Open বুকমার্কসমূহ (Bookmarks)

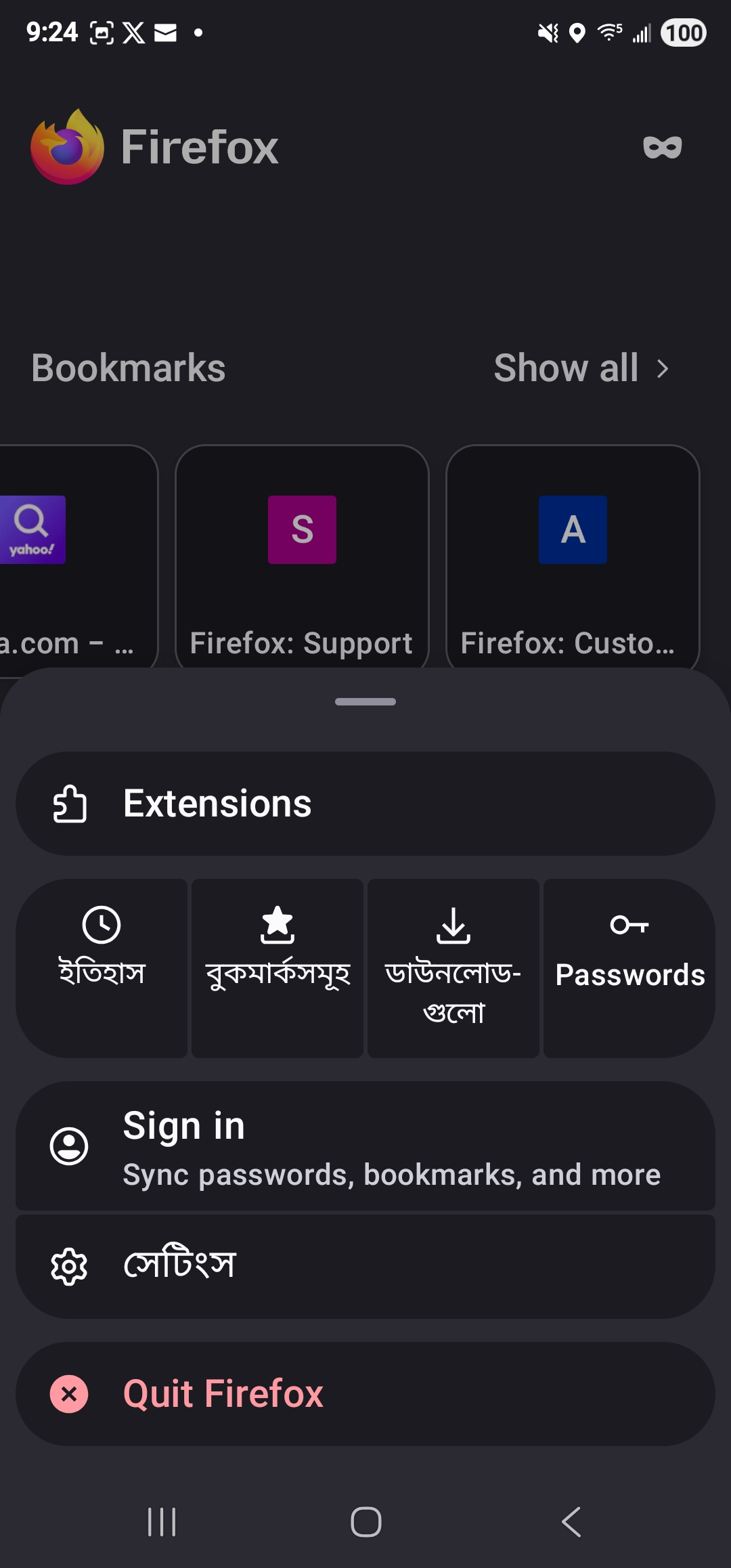coord(278,968)
